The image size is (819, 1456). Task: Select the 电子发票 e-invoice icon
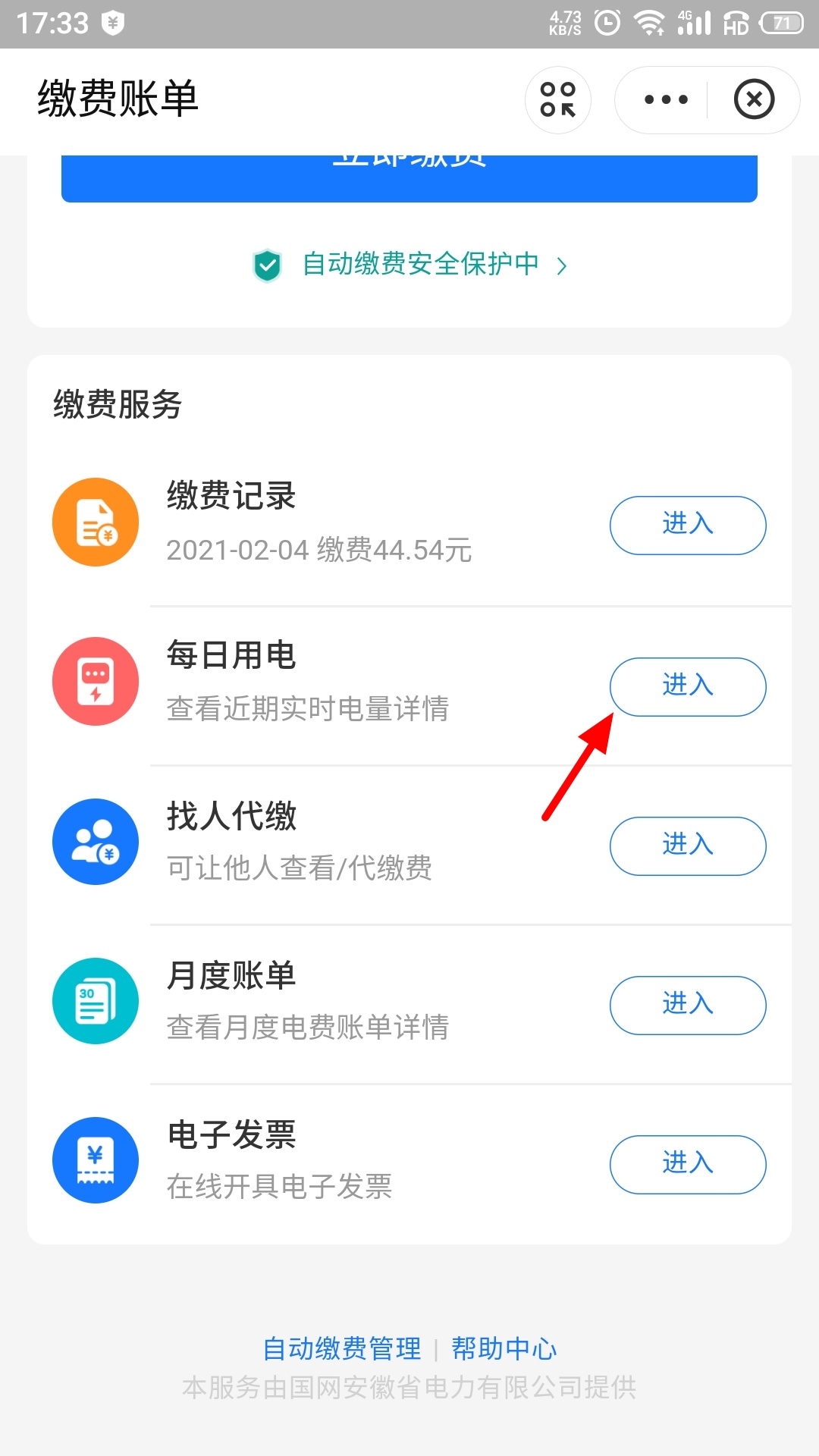[x=95, y=1160]
